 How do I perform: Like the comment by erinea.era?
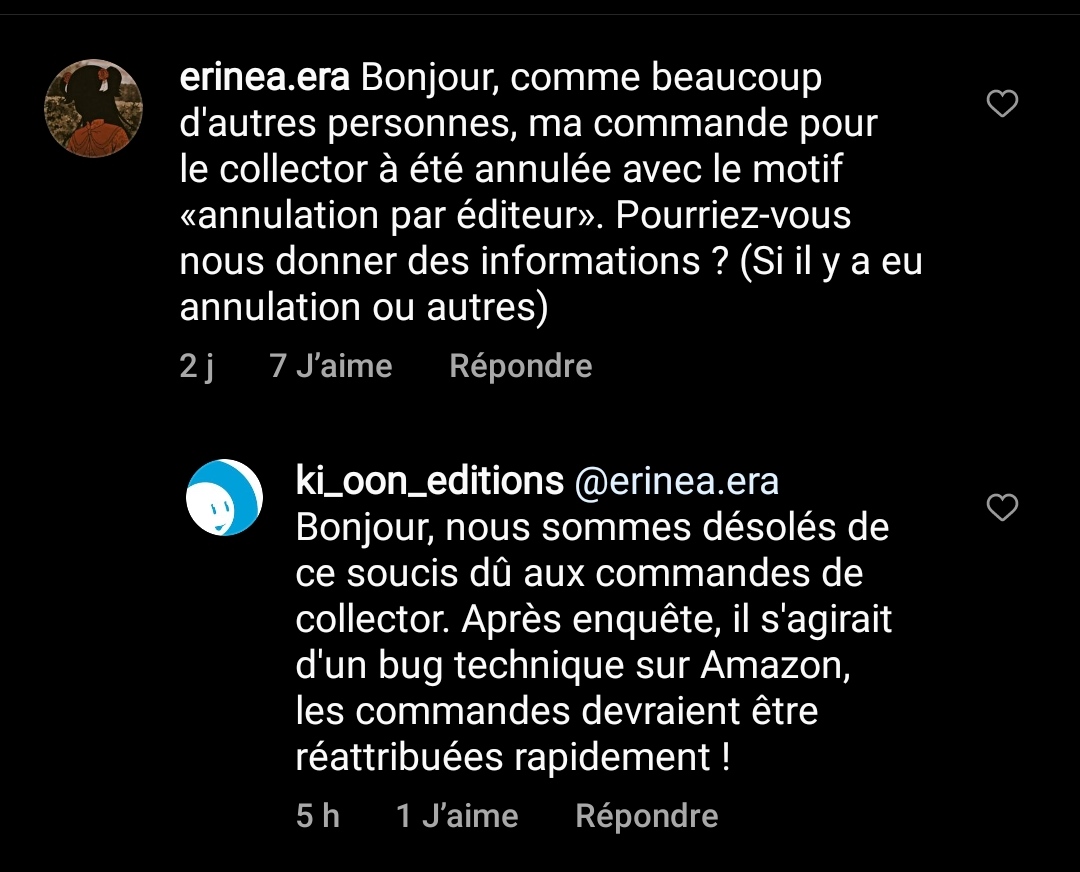coord(1001,103)
